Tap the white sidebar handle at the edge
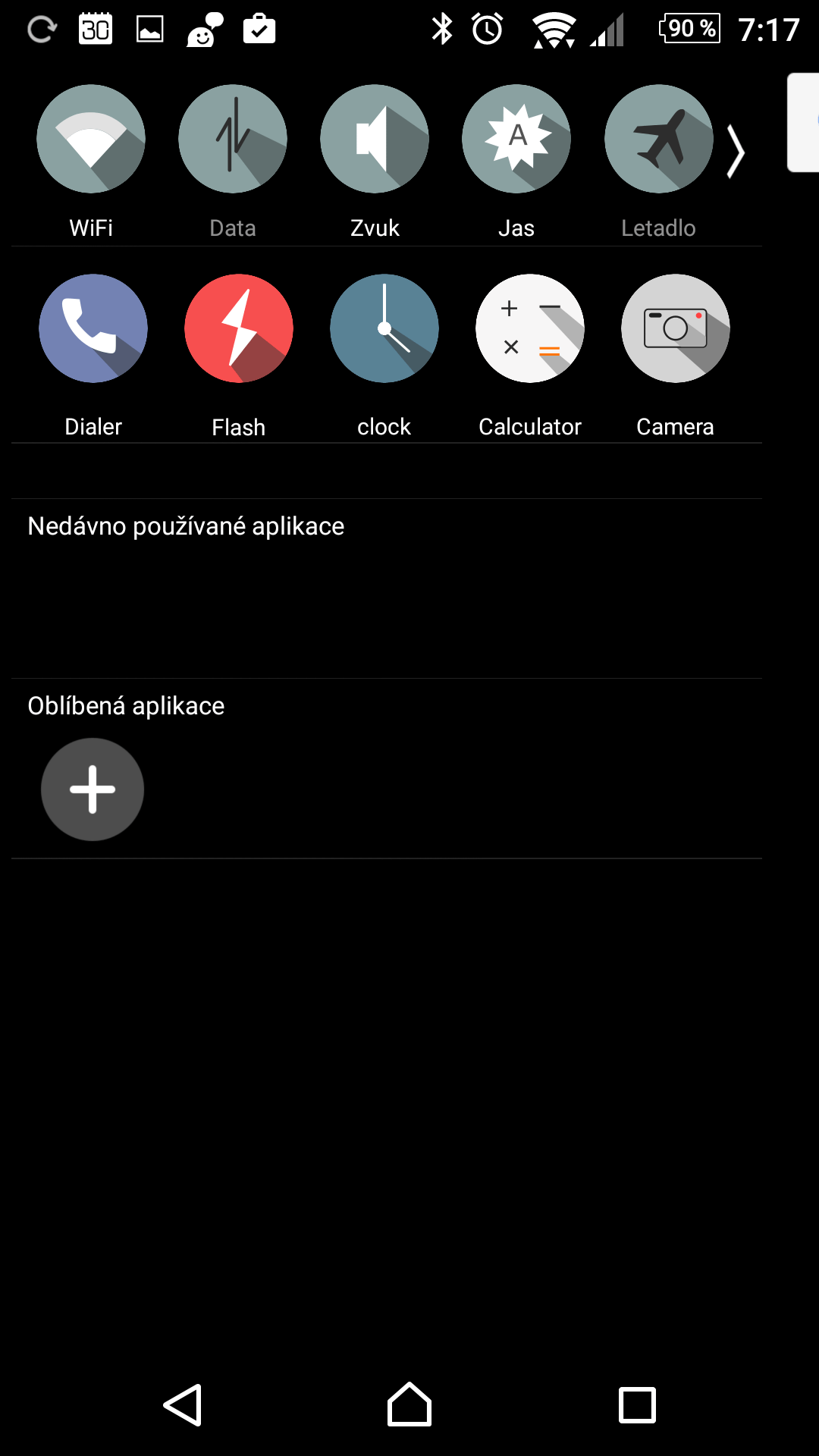The width and height of the screenshot is (819, 1456). coord(803,122)
